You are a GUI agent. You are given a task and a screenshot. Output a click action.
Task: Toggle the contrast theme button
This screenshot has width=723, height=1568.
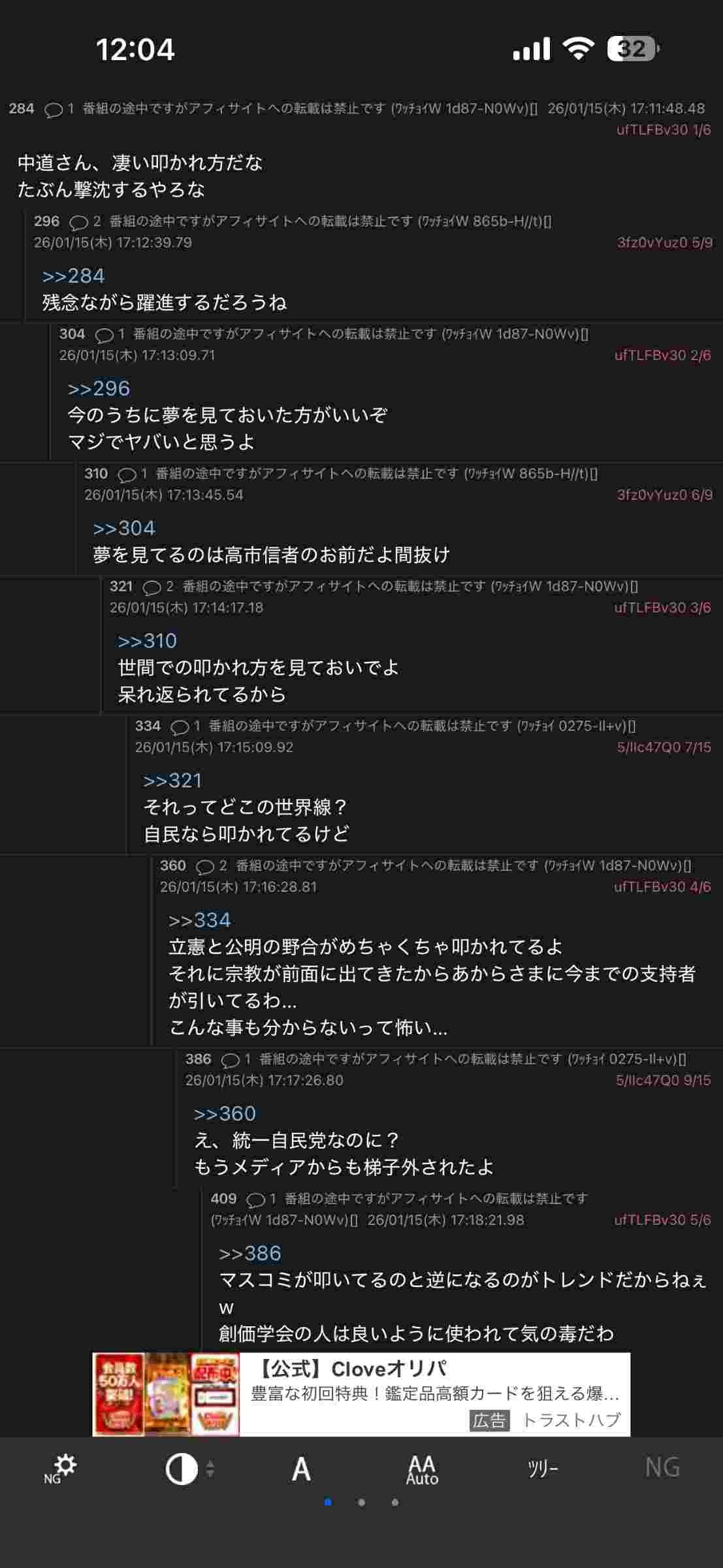click(182, 1469)
